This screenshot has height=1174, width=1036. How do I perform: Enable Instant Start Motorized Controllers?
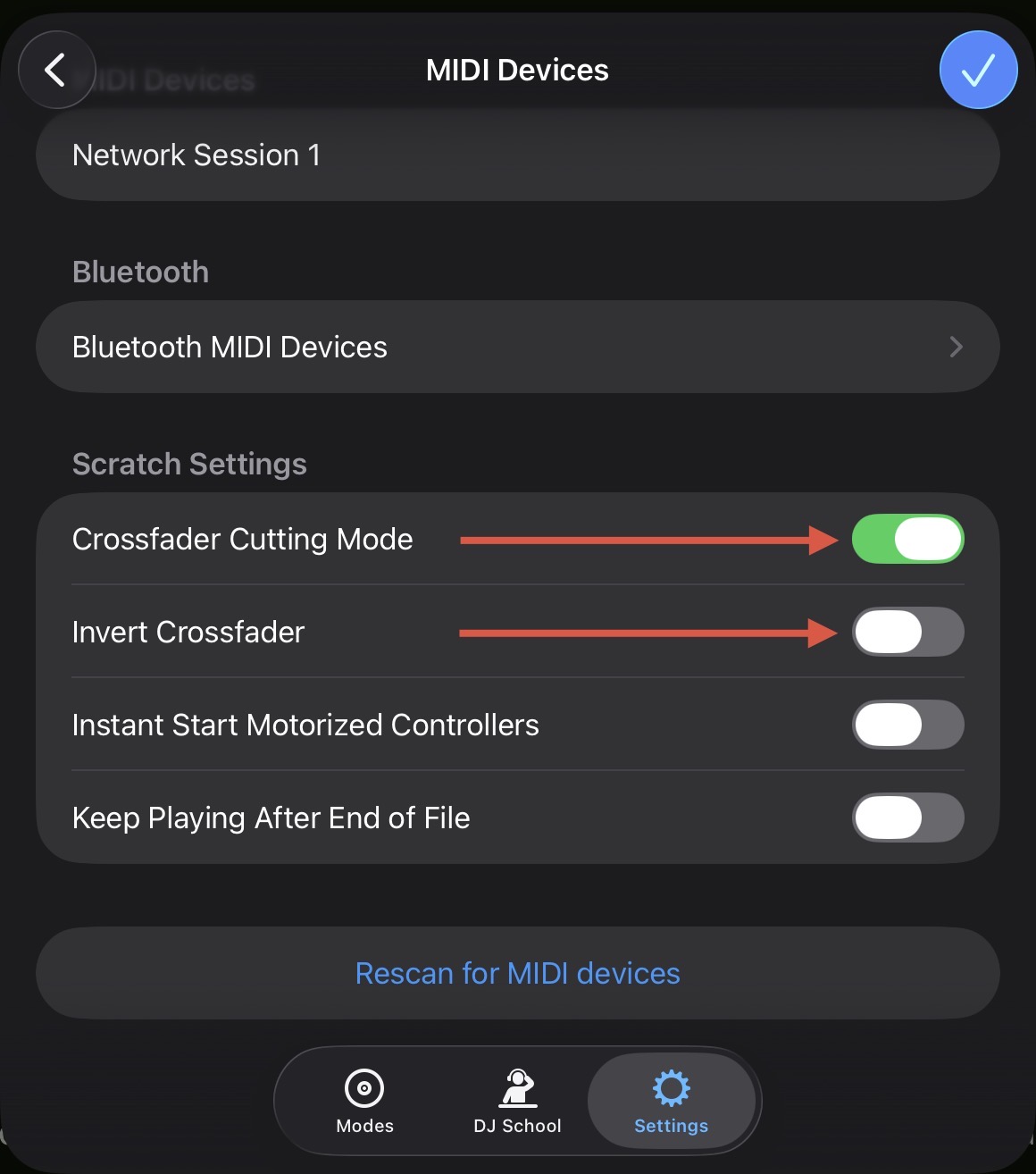click(x=907, y=725)
